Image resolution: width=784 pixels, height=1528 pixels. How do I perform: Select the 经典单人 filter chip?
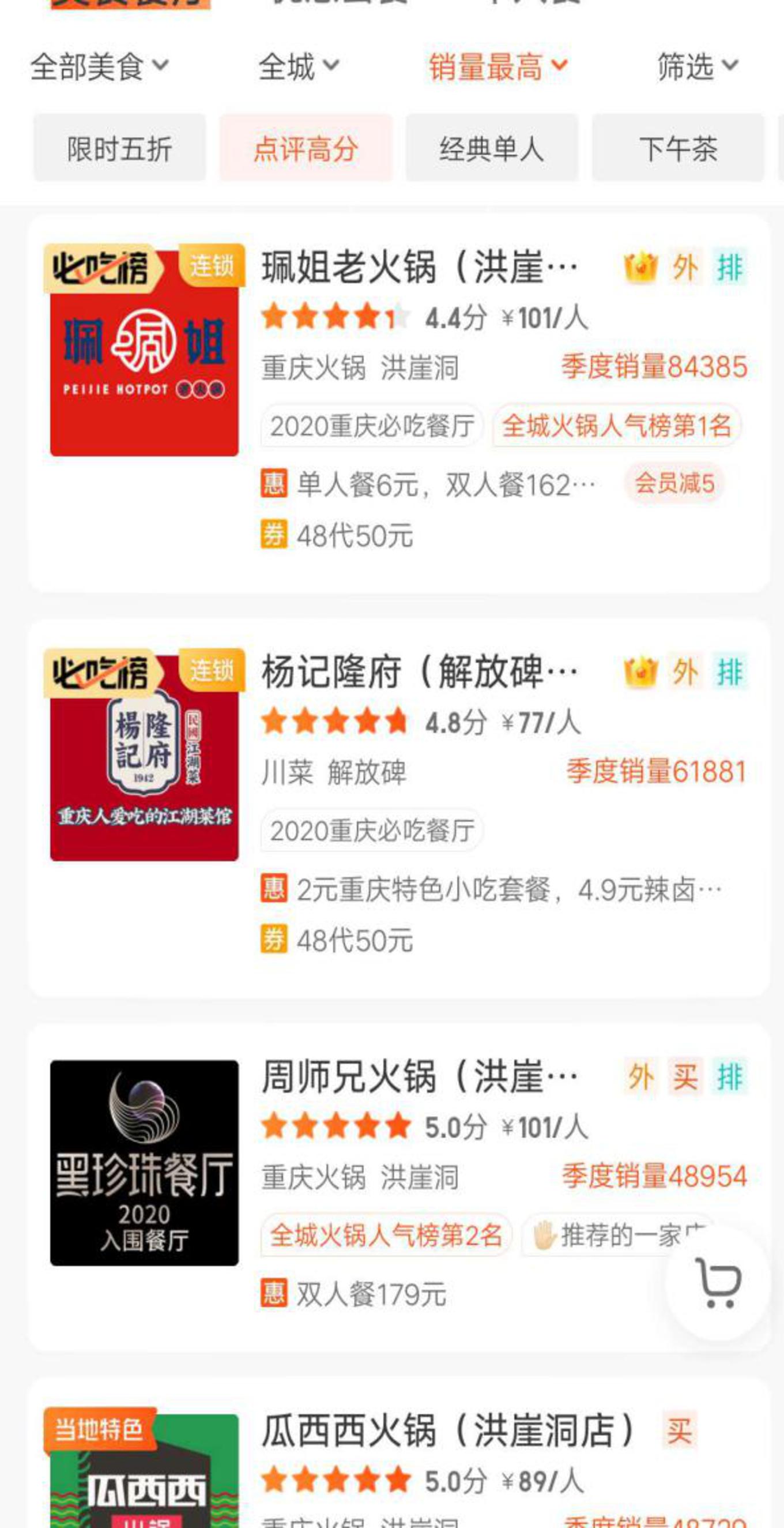[491, 148]
